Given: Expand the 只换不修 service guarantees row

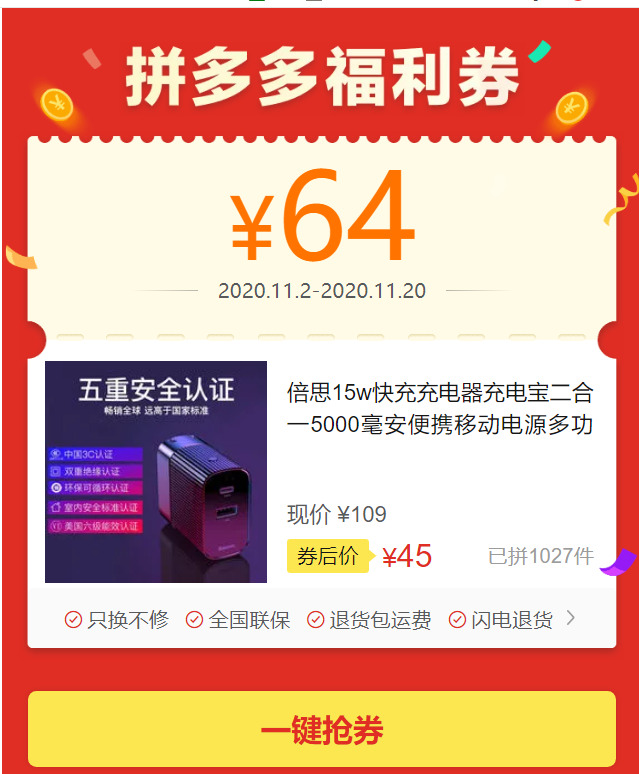Looking at the screenshot, I should [322, 619].
